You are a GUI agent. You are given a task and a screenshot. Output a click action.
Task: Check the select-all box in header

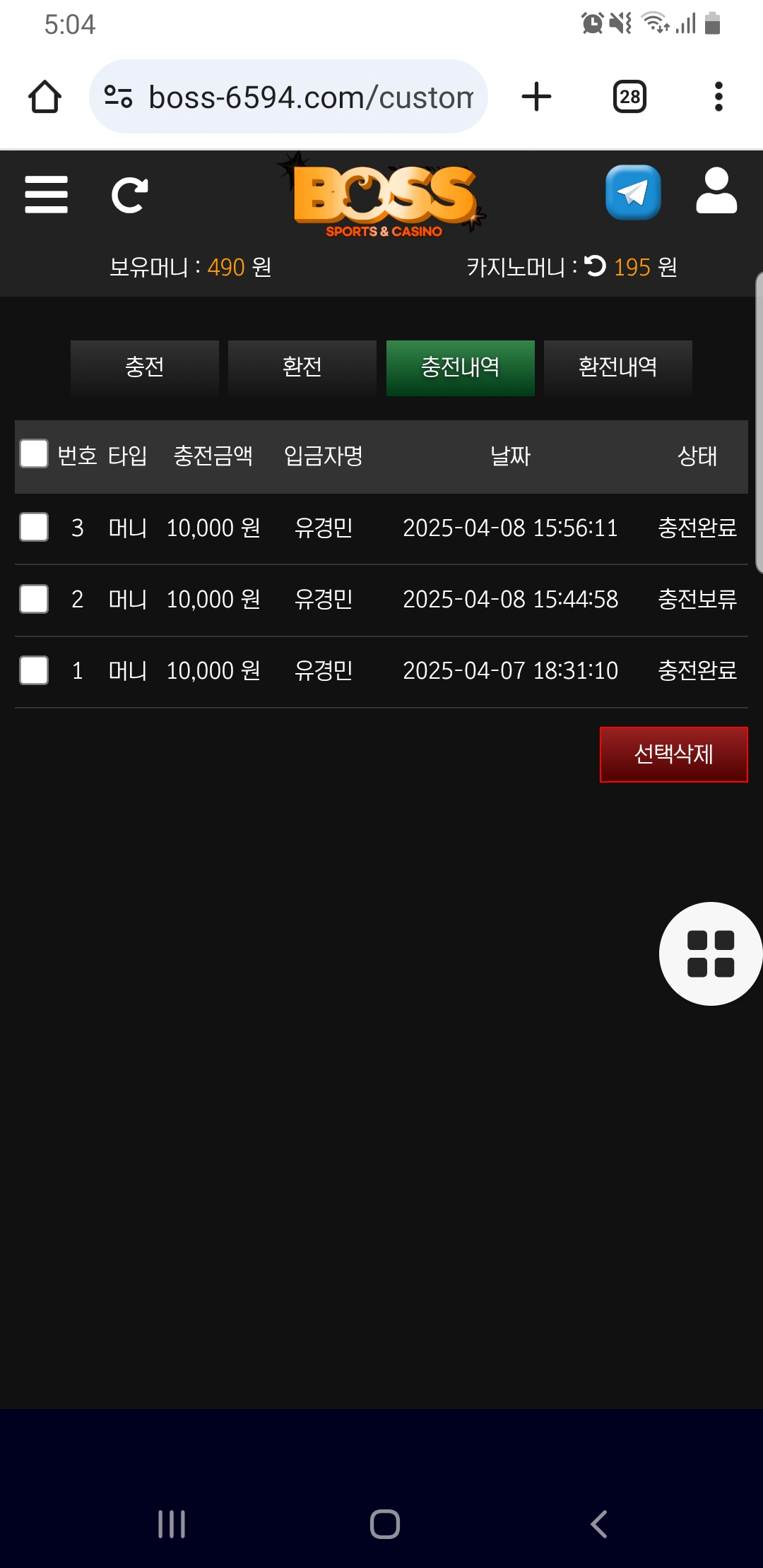34,454
